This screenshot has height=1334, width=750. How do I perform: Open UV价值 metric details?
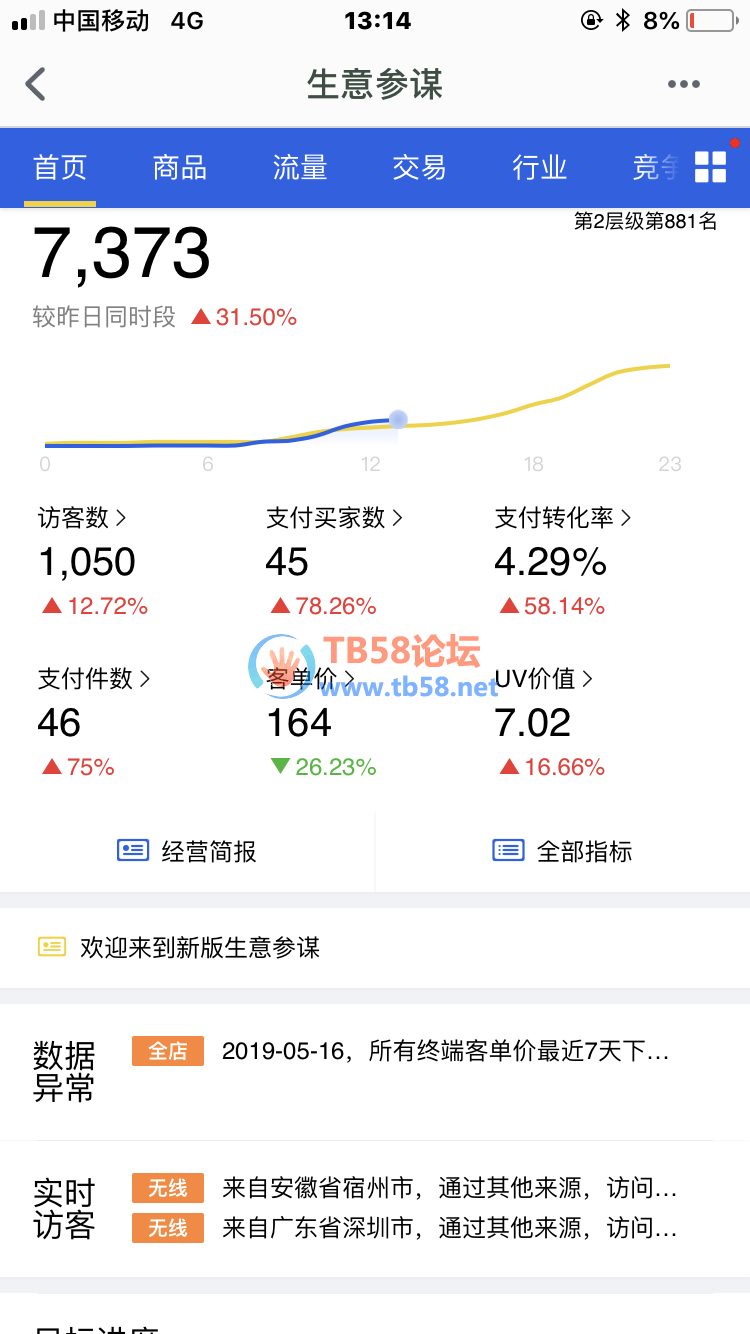pos(544,678)
